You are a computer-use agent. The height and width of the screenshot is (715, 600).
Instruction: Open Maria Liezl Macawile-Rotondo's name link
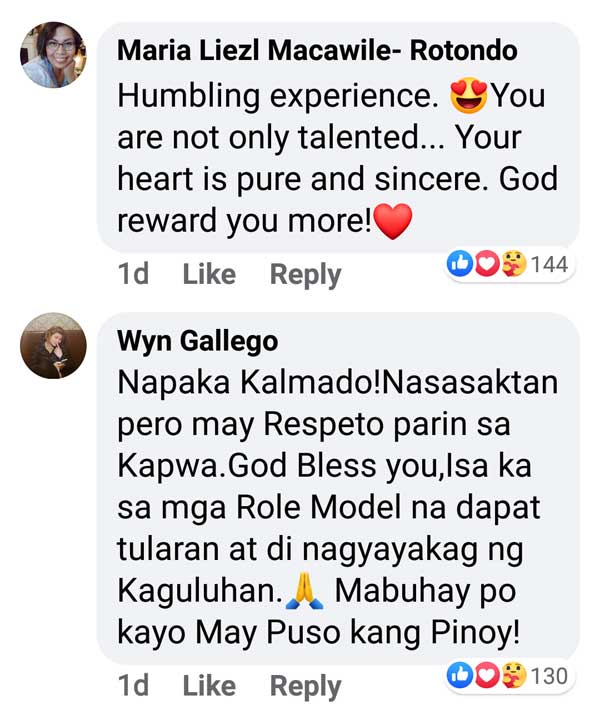317,50
